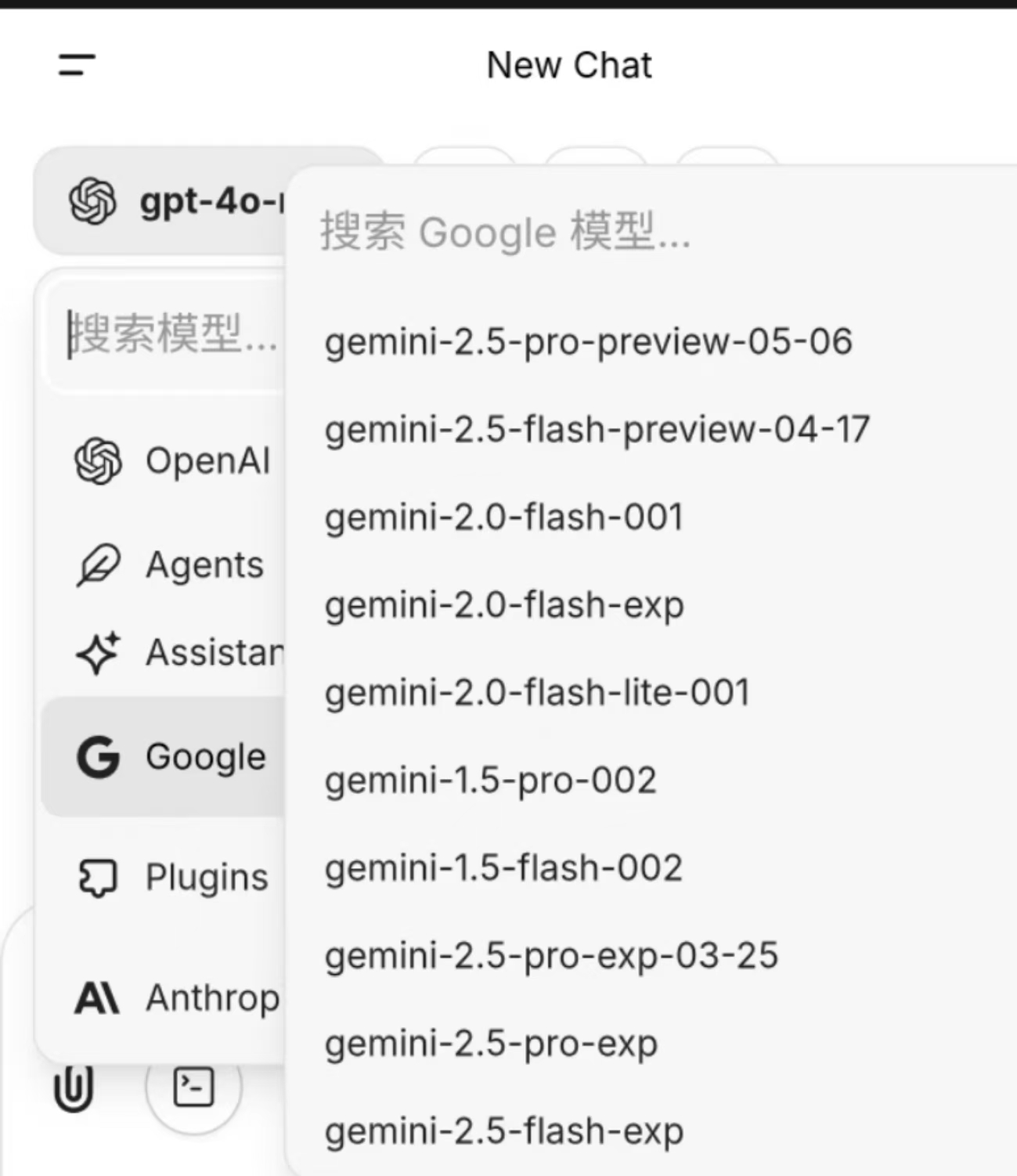Open the OpenAI provider

(x=172, y=460)
